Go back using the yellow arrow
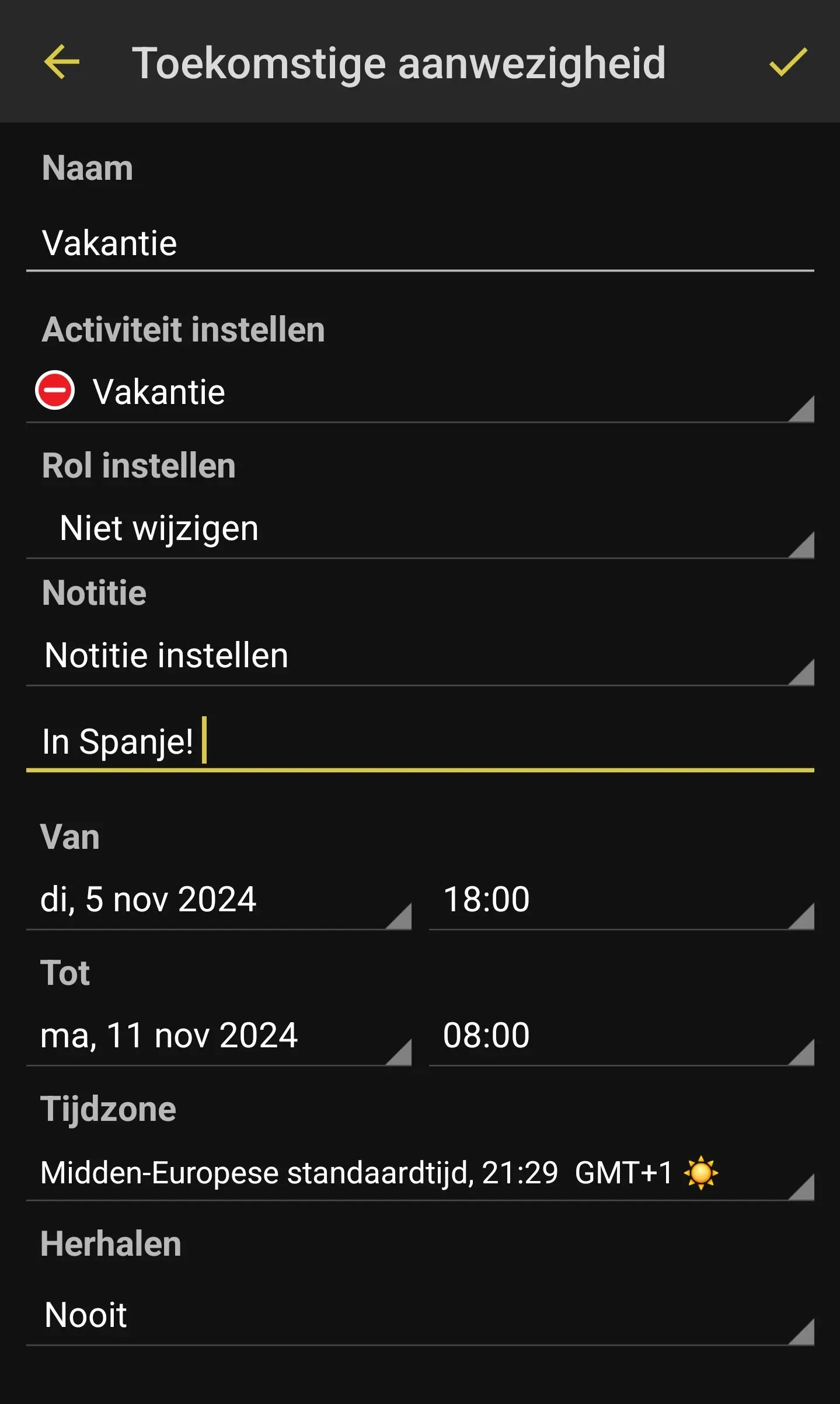840x1404 pixels. [61, 62]
